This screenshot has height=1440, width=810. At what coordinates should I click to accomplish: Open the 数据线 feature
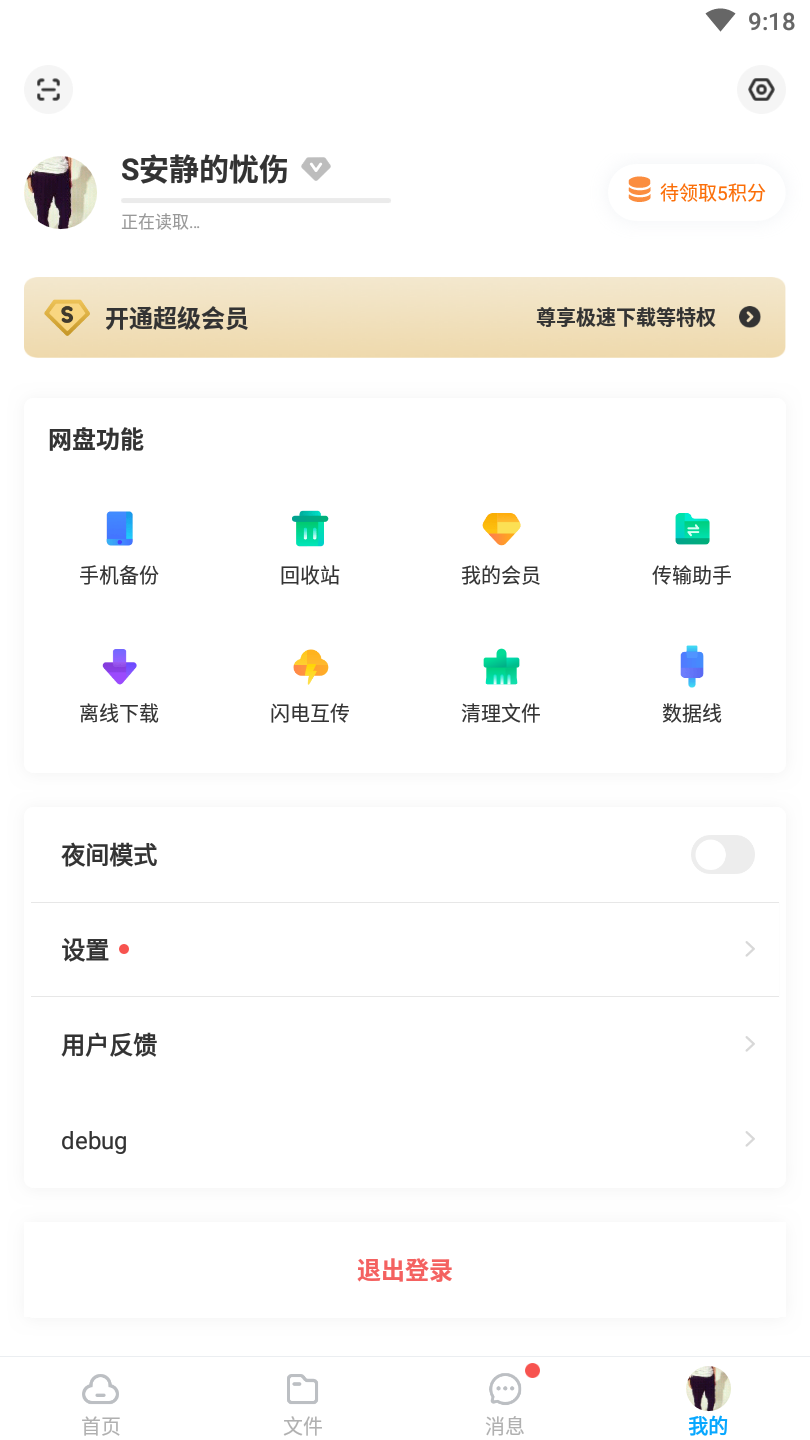(692, 686)
